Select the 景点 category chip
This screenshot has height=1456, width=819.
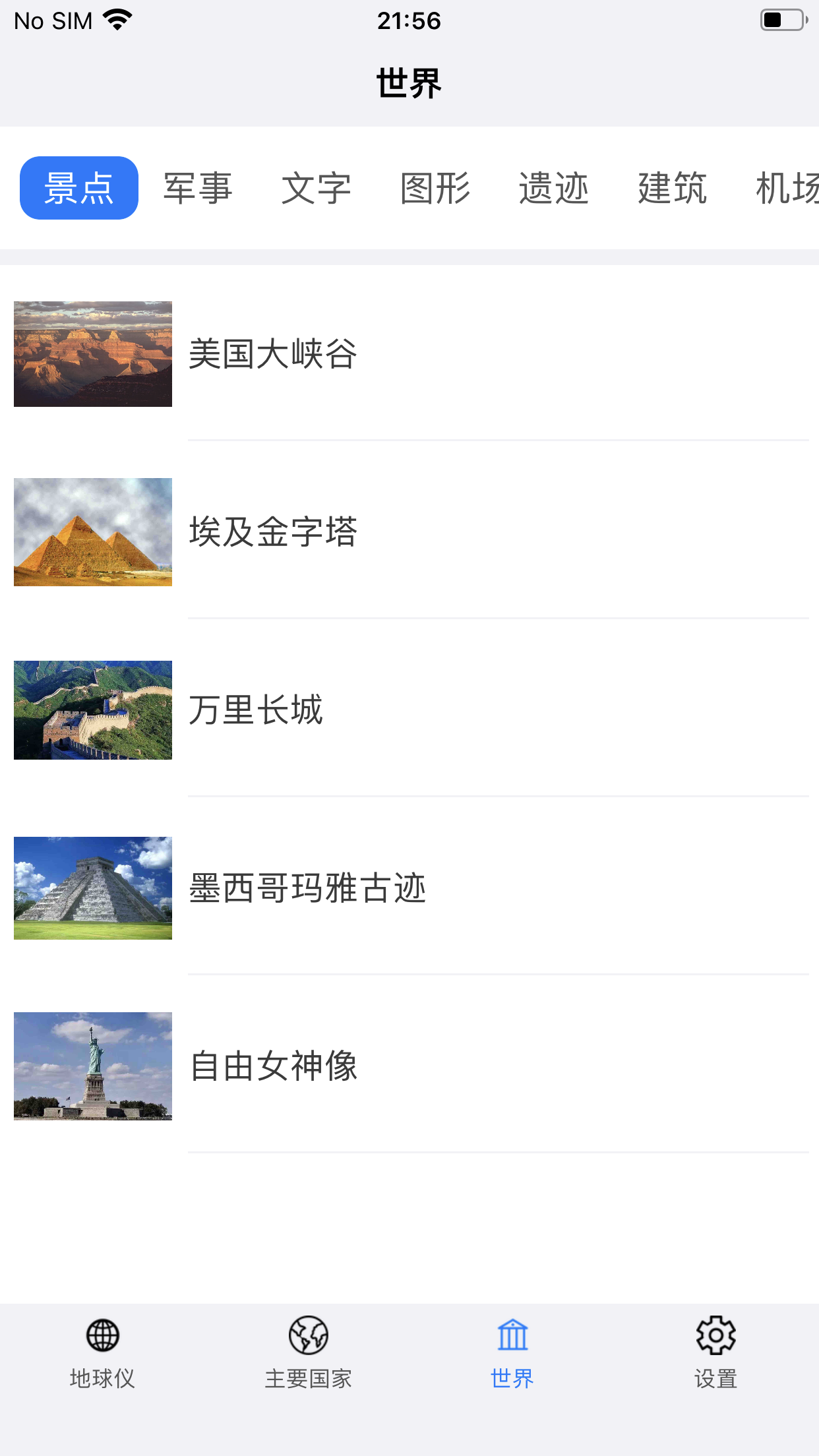click(79, 188)
